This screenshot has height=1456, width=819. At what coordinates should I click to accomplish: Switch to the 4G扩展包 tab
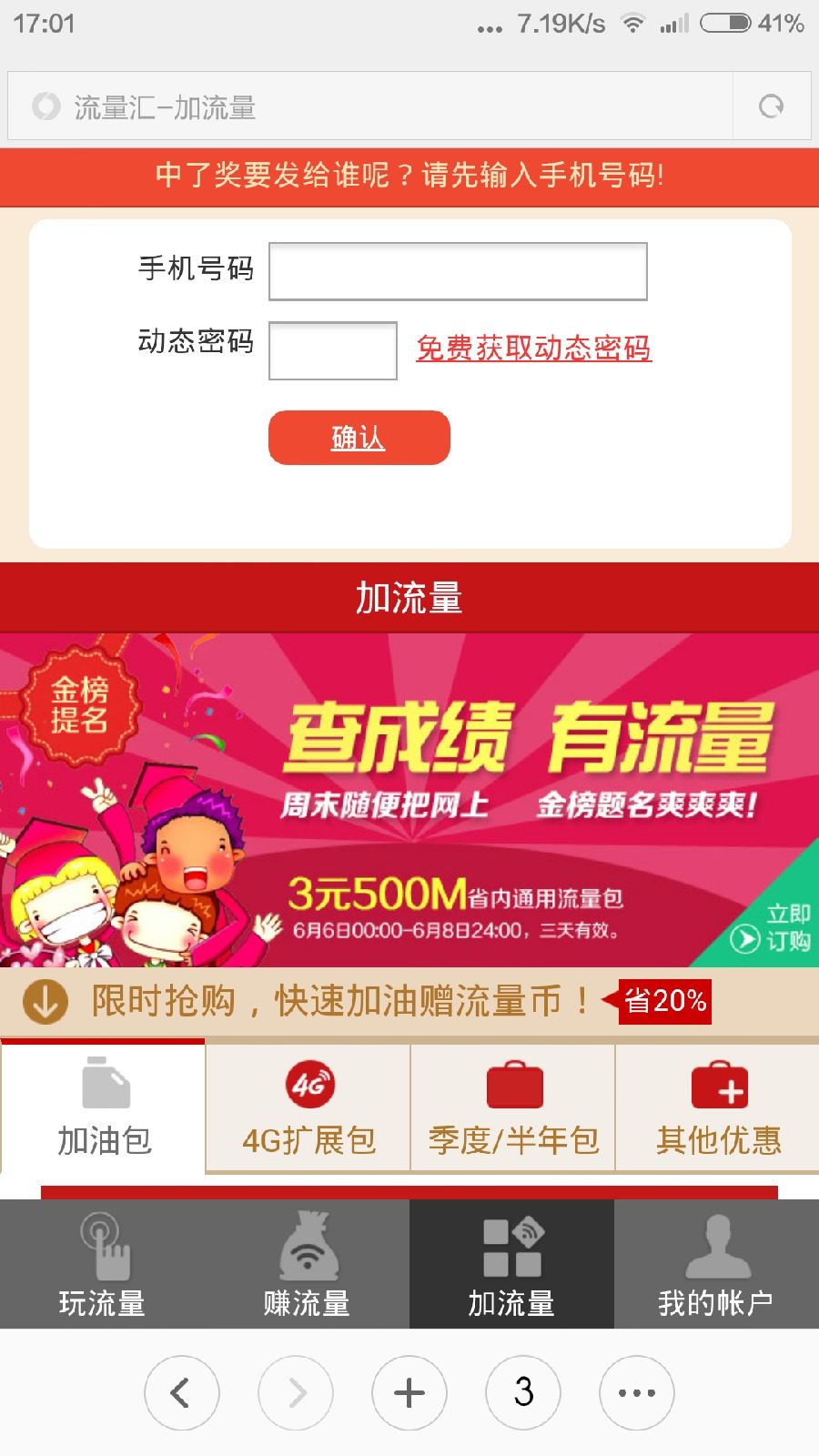307,1137
